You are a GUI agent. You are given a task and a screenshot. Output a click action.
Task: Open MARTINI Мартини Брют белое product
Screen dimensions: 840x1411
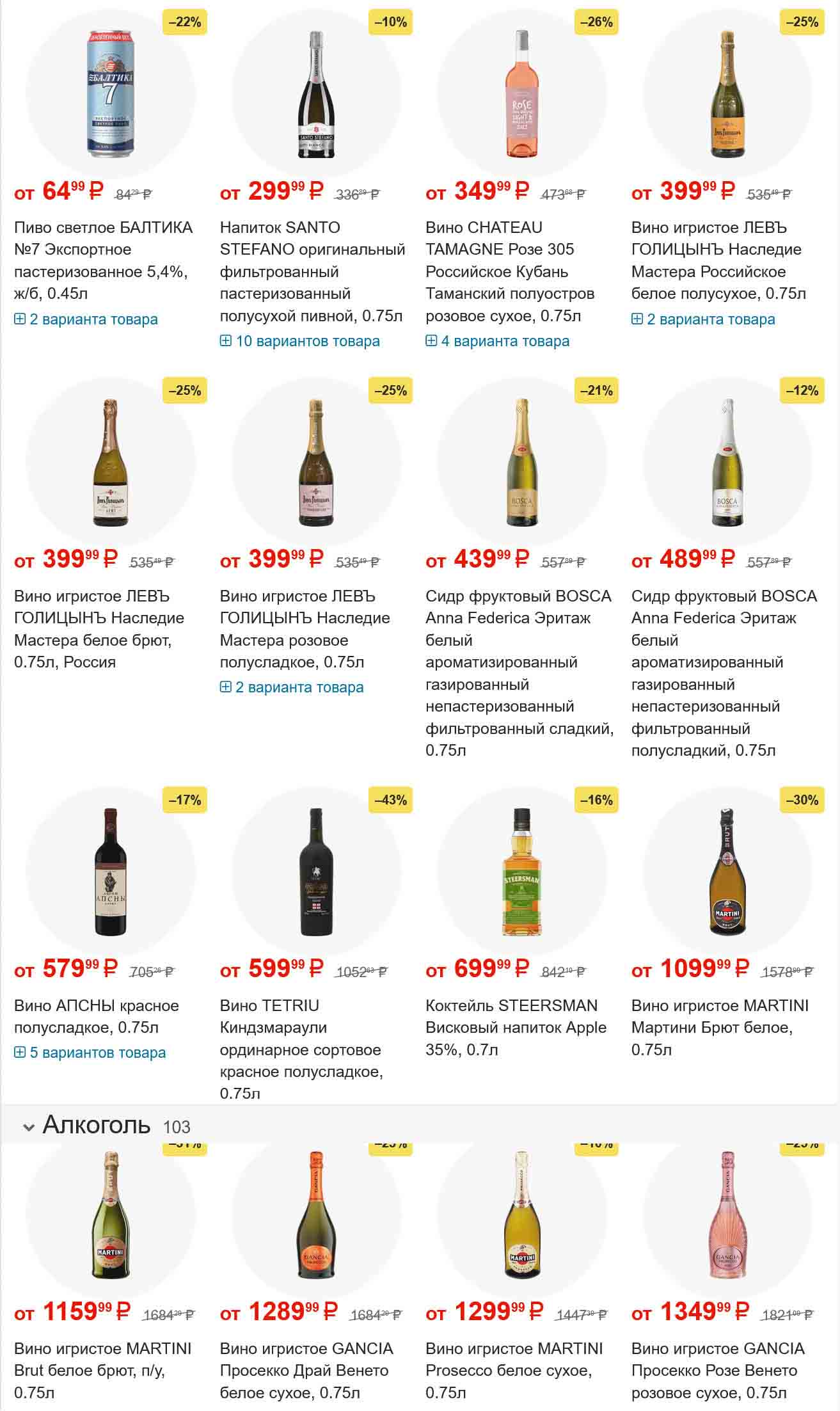pos(719,1027)
